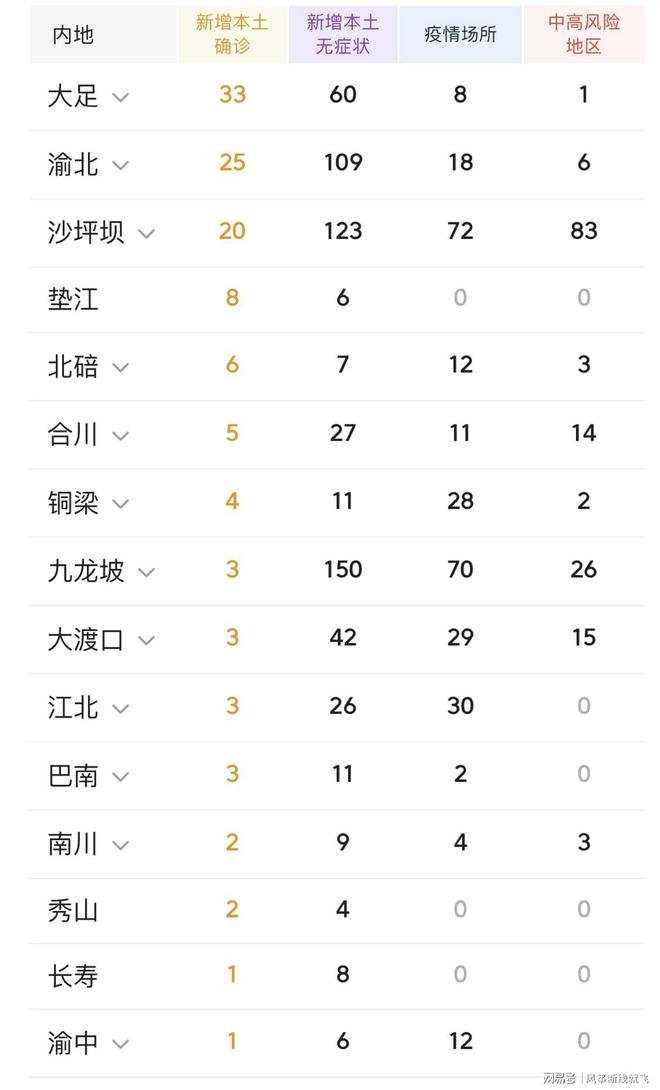
Task: Expand the 九龙坡 row
Action: click(x=146, y=573)
